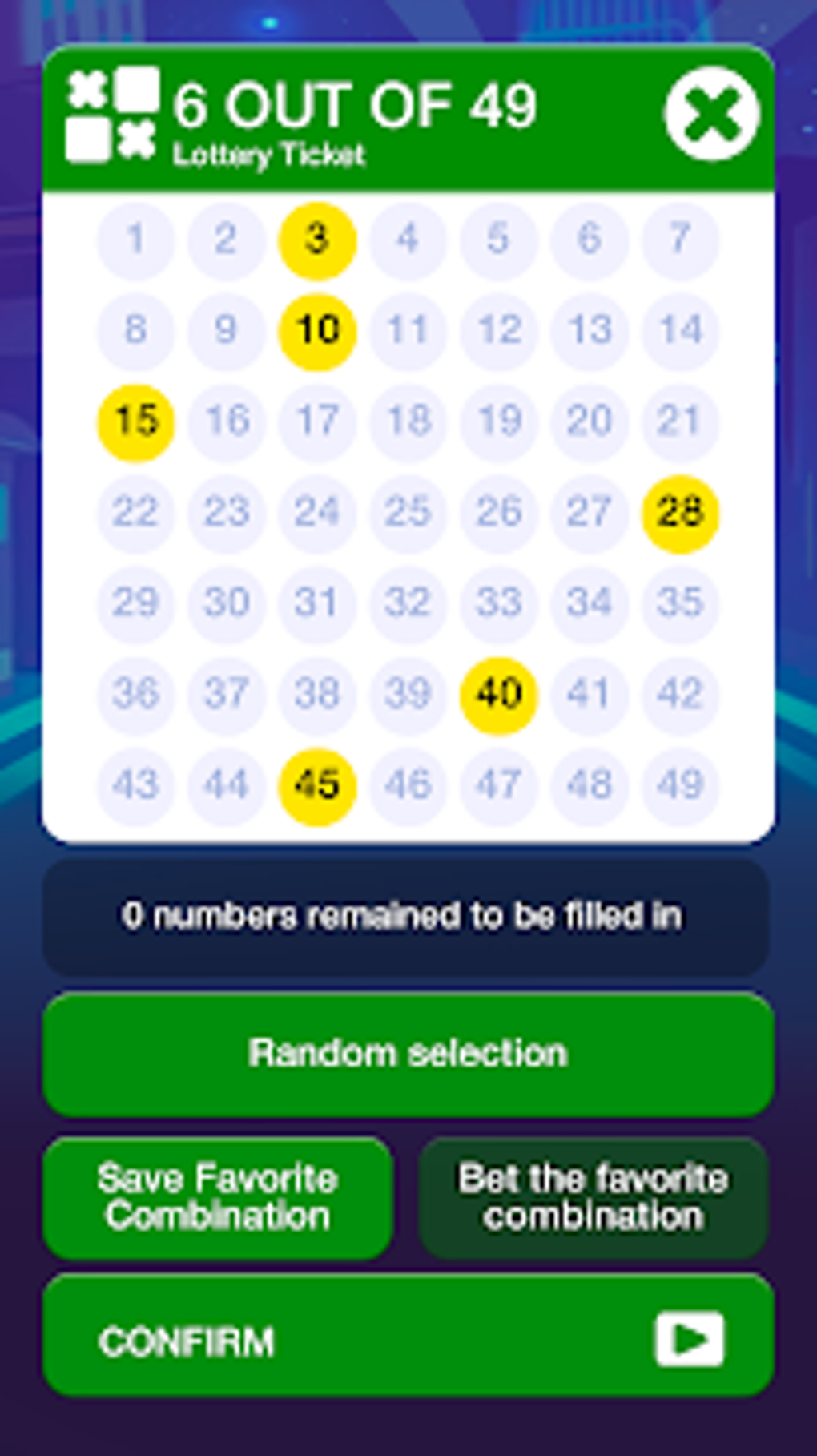Select number 1
The height and width of the screenshot is (1456, 817).
click(x=136, y=240)
